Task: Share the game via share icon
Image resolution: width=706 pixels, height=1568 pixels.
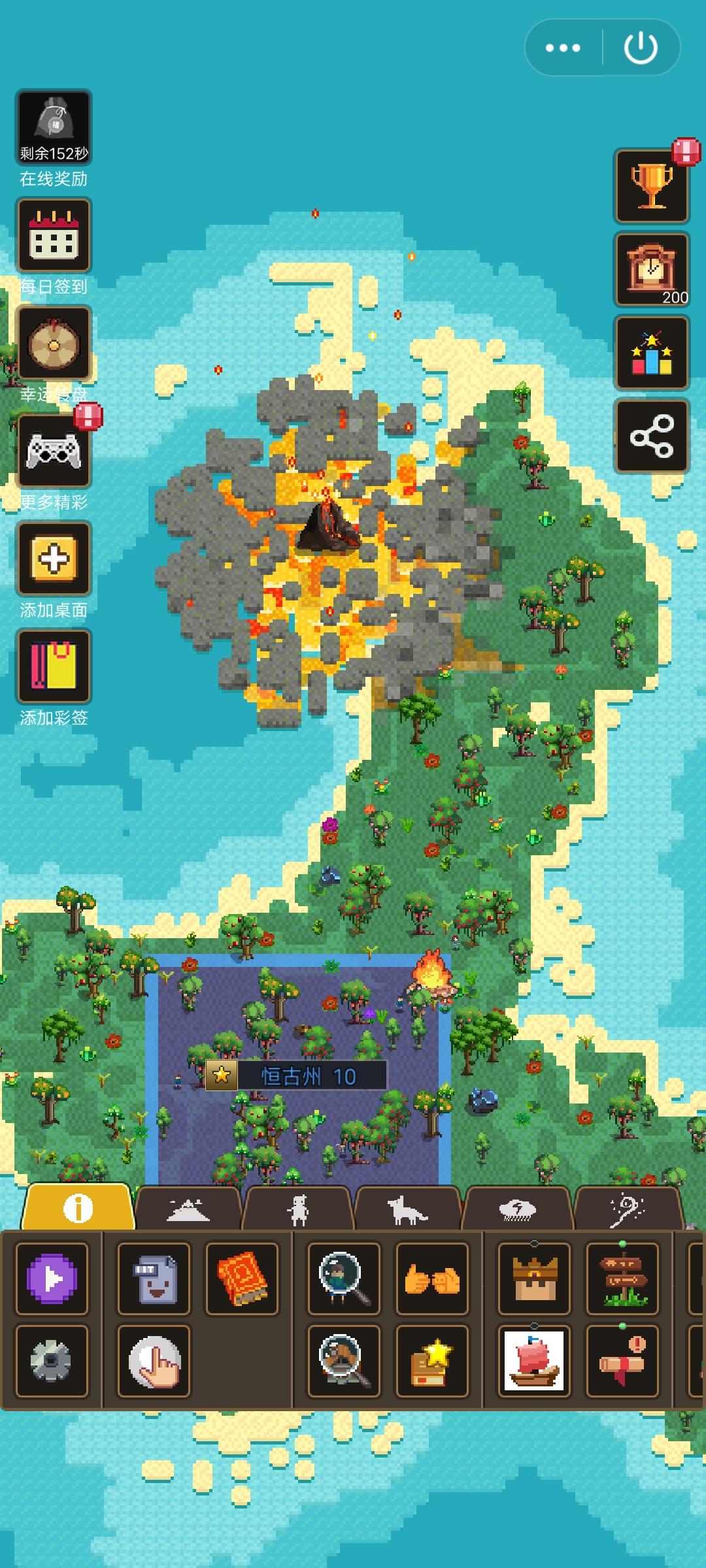Action: coord(652,436)
